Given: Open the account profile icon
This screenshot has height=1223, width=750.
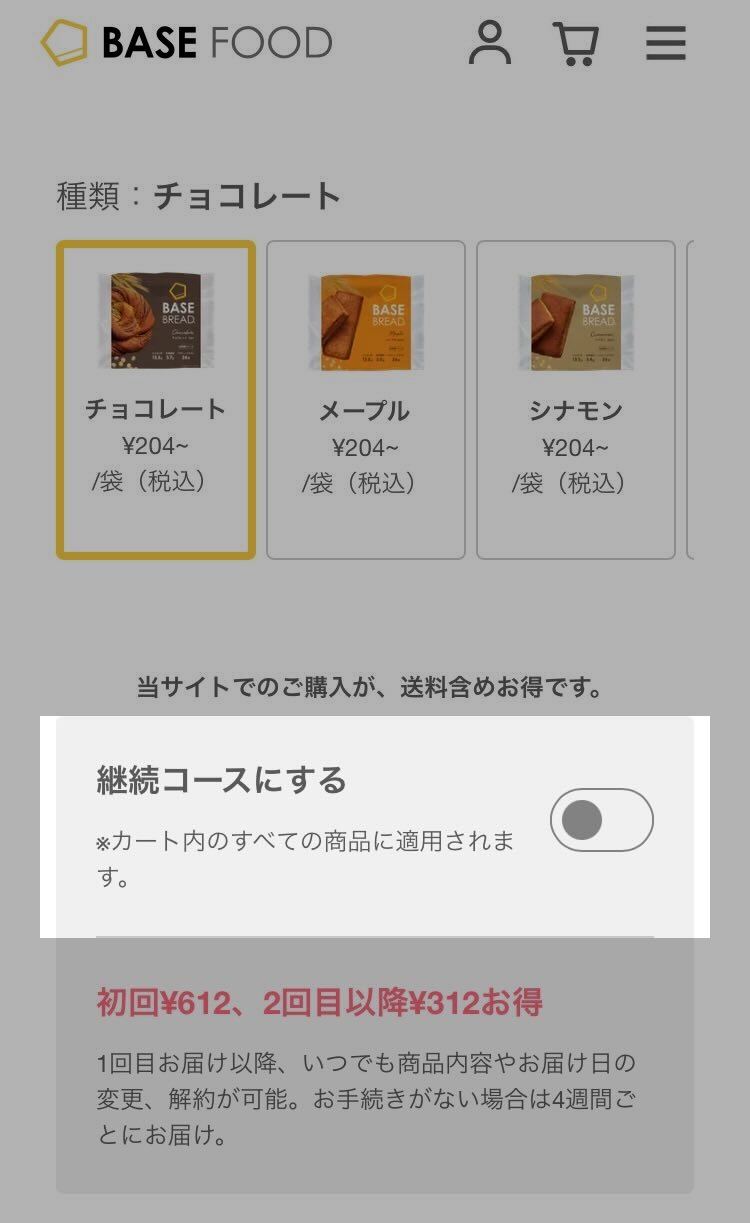Looking at the screenshot, I should point(490,44).
